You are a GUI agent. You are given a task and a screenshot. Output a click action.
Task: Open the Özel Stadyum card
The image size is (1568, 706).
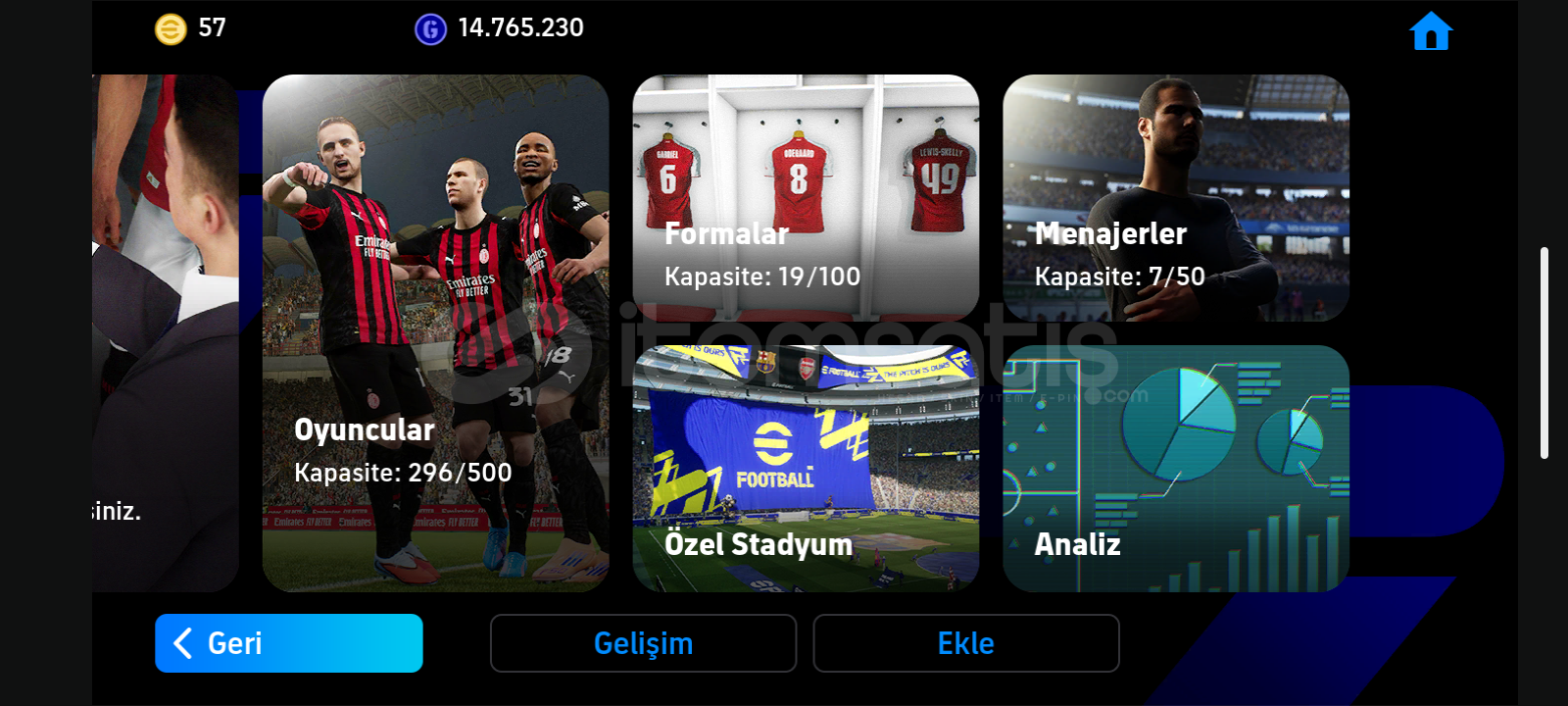point(806,468)
